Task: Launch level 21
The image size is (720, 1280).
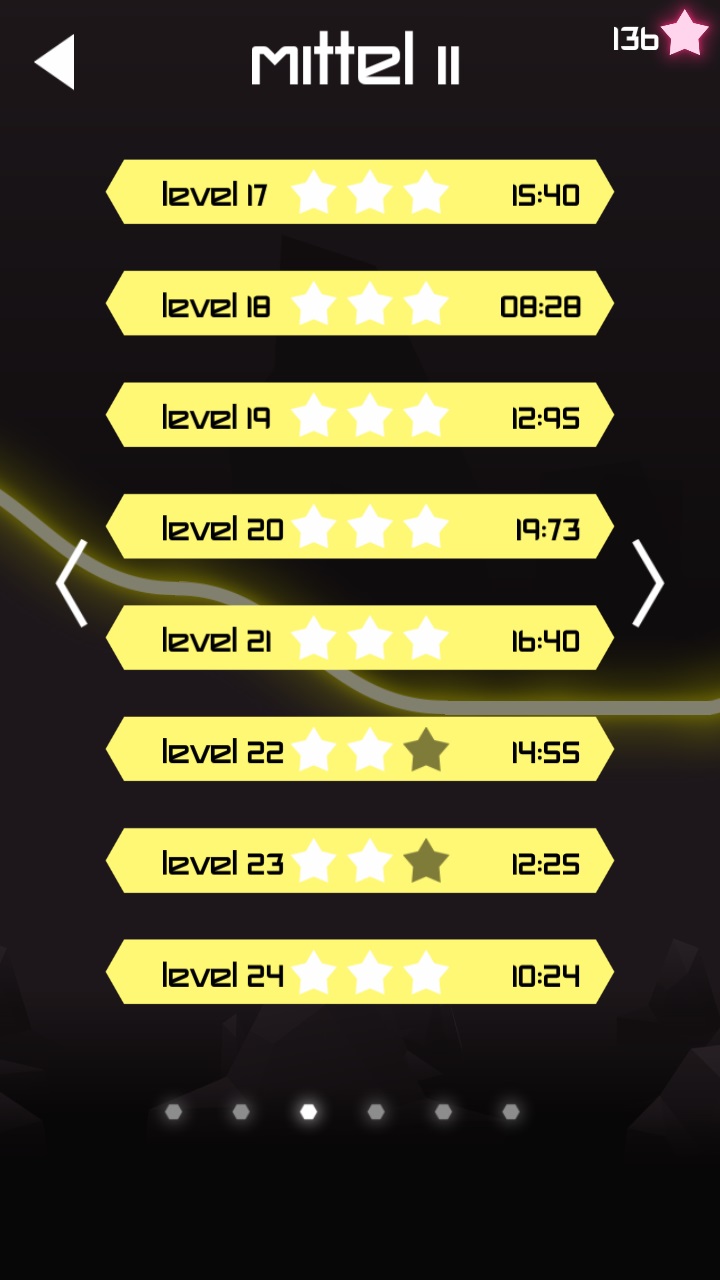Action: click(x=359, y=638)
